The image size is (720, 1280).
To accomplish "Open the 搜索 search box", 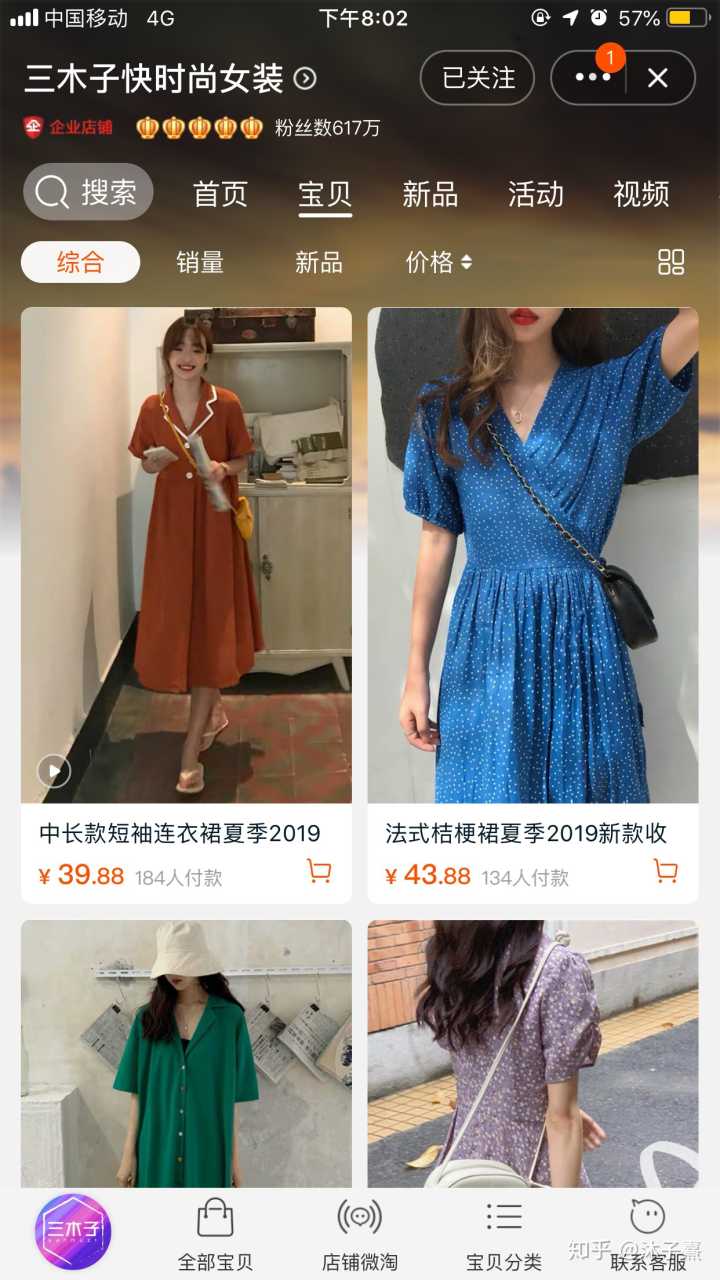I will (x=88, y=192).
